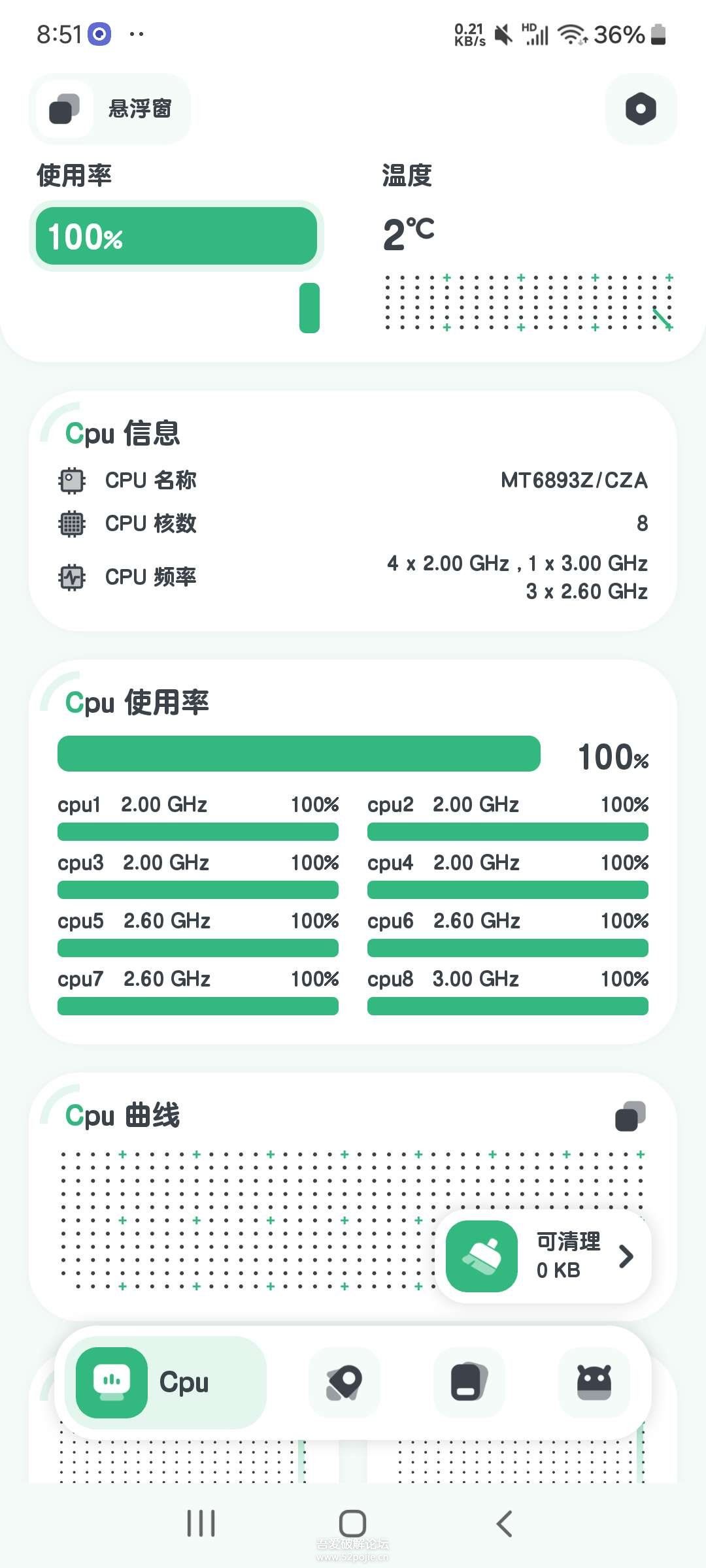Image resolution: width=706 pixels, height=1568 pixels.
Task: Switch to the Android robot tab
Action: pyautogui.click(x=594, y=1382)
